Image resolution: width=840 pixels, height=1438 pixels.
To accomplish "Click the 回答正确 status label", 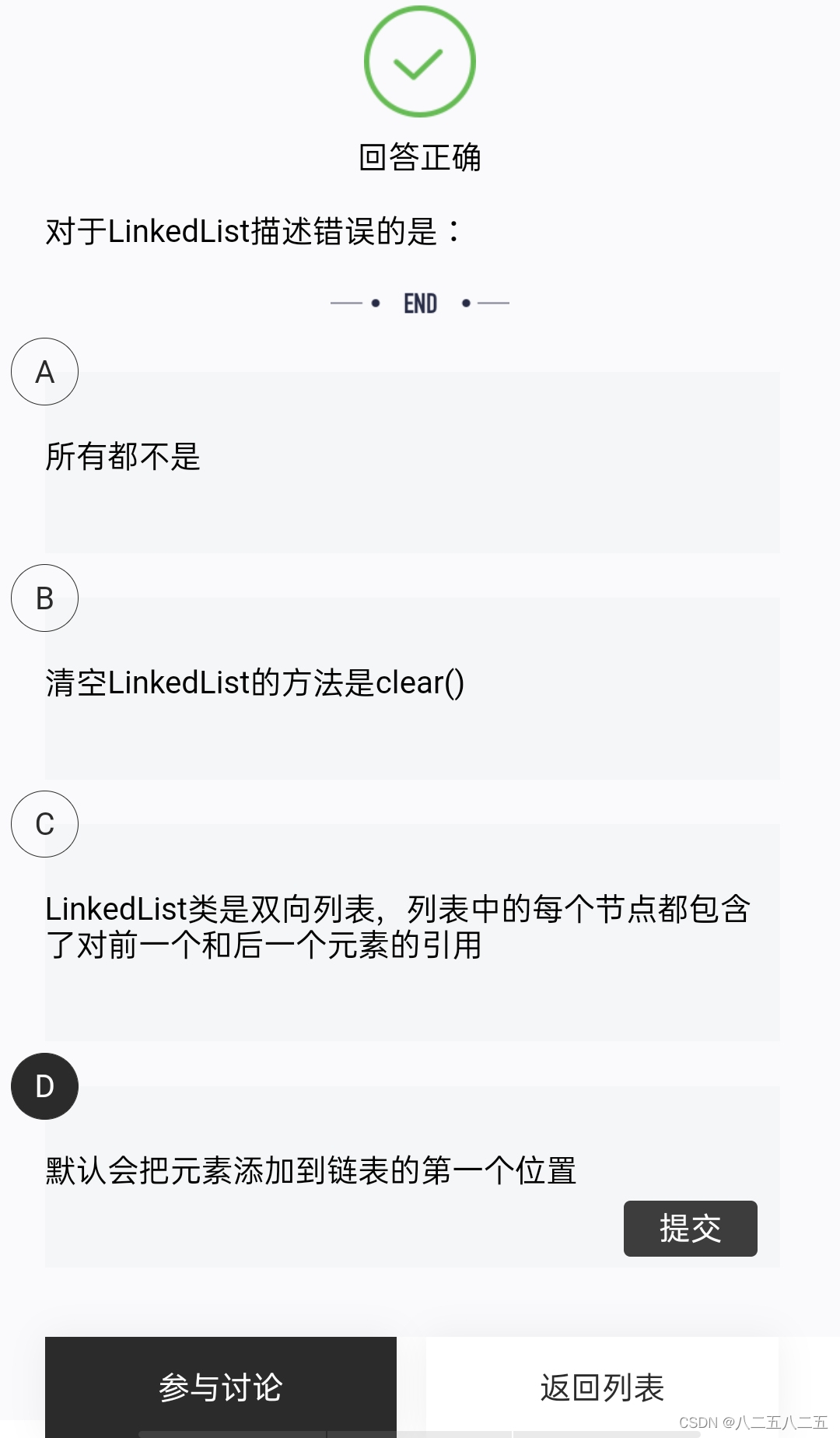I will (x=420, y=158).
